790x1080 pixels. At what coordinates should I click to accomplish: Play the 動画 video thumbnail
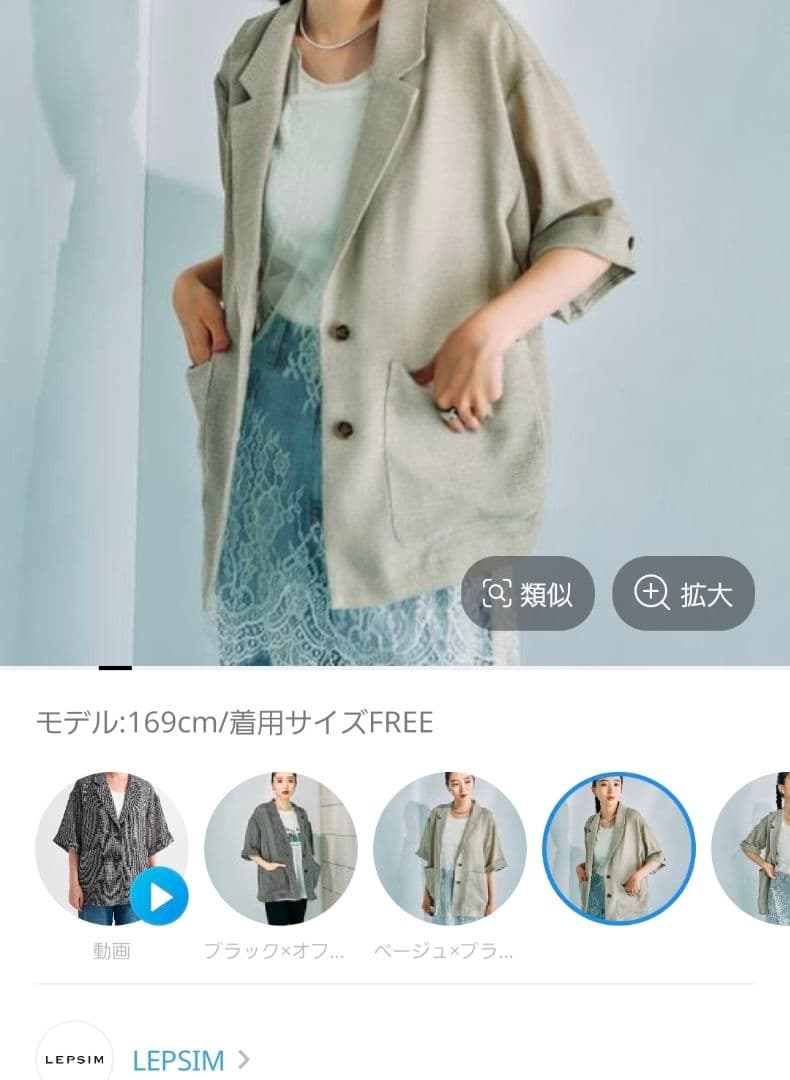click(x=112, y=849)
